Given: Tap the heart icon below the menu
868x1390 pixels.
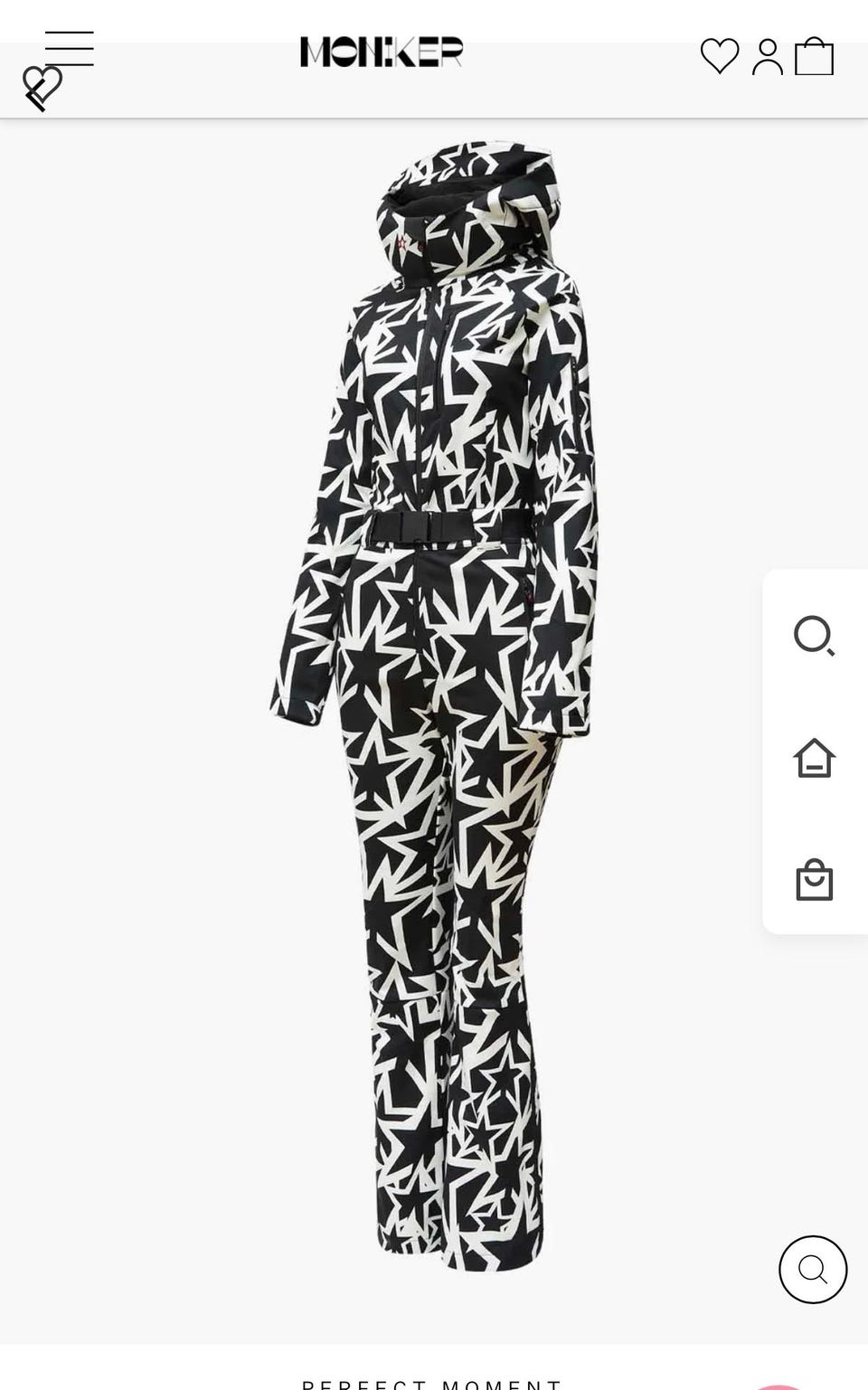Looking at the screenshot, I should pos(42,88).
